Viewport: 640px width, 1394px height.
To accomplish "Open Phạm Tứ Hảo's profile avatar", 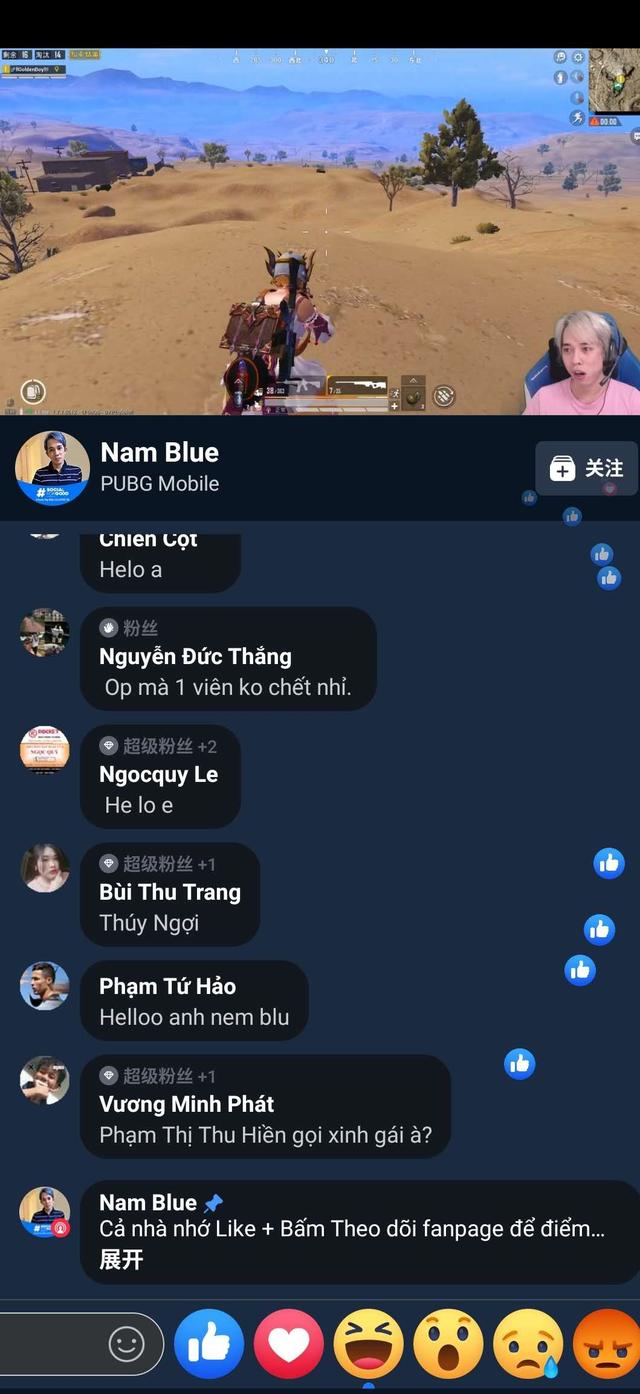I will (45, 986).
